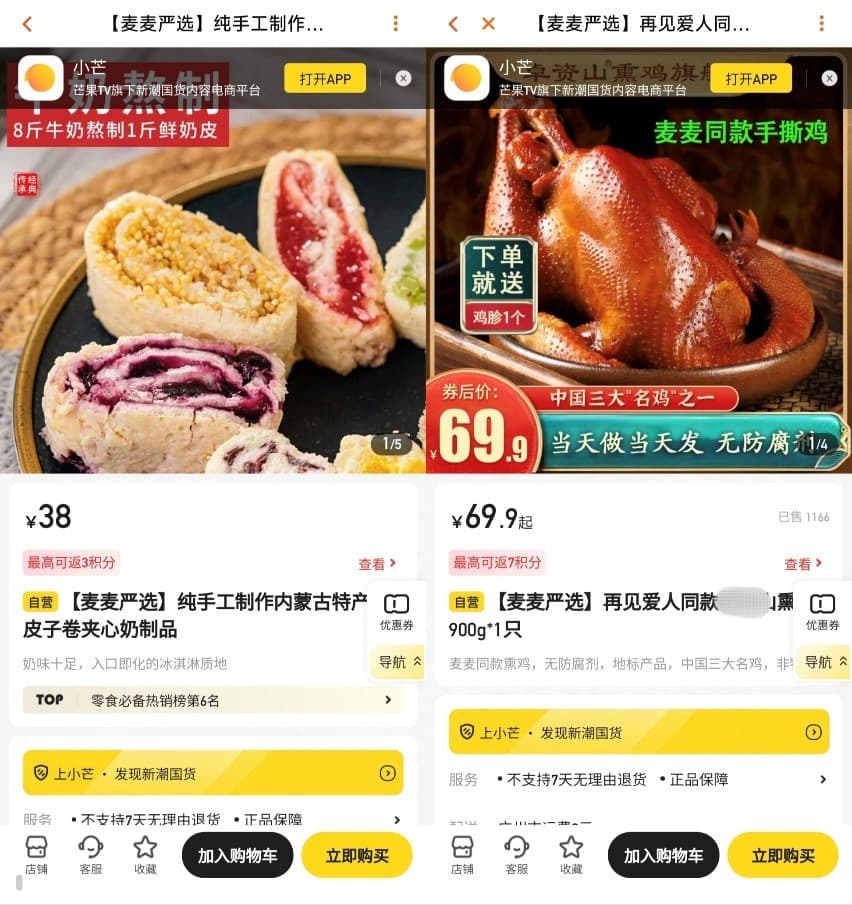The width and height of the screenshot is (852, 905).
Task: View the 最高可返3积分 points details
Action: pos(377,564)
